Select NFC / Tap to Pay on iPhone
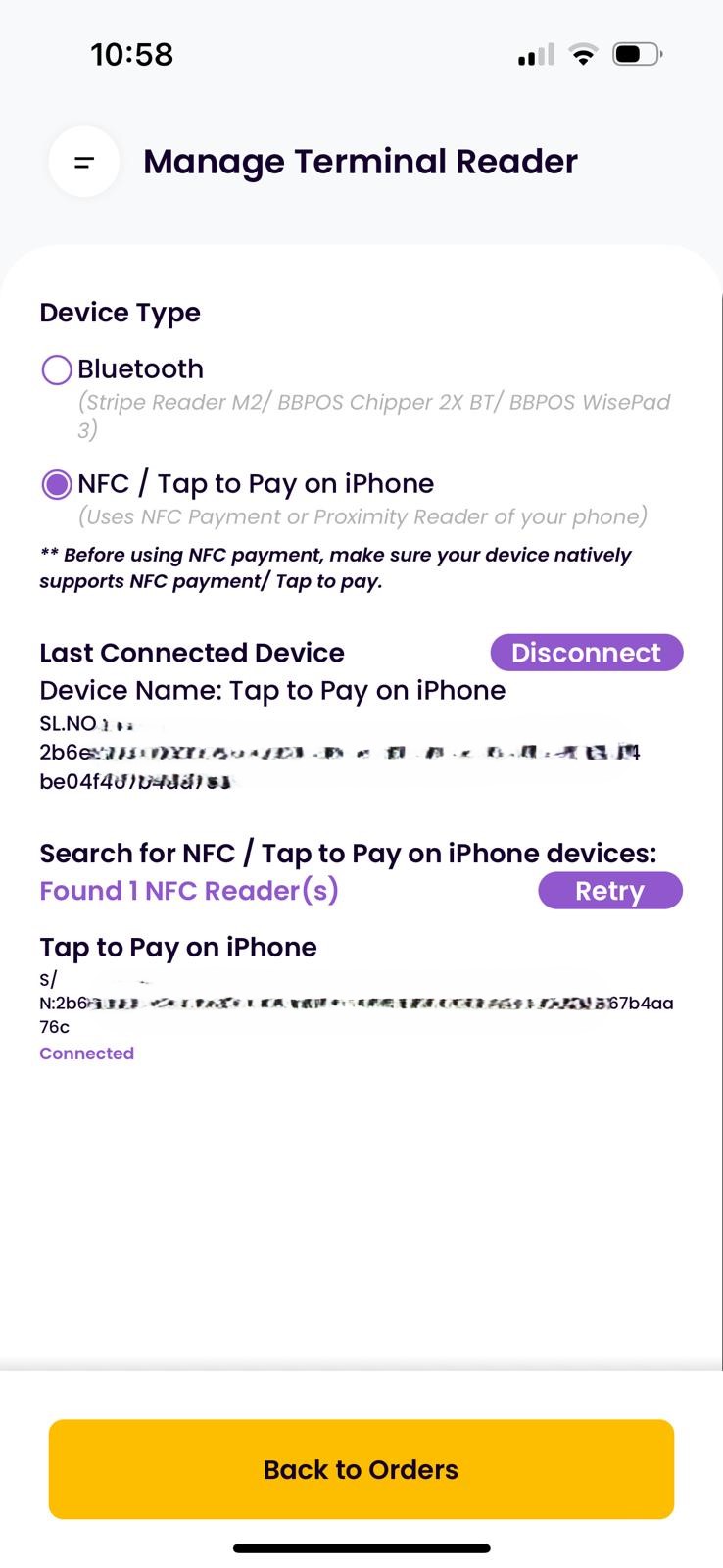 click(57, 484)
